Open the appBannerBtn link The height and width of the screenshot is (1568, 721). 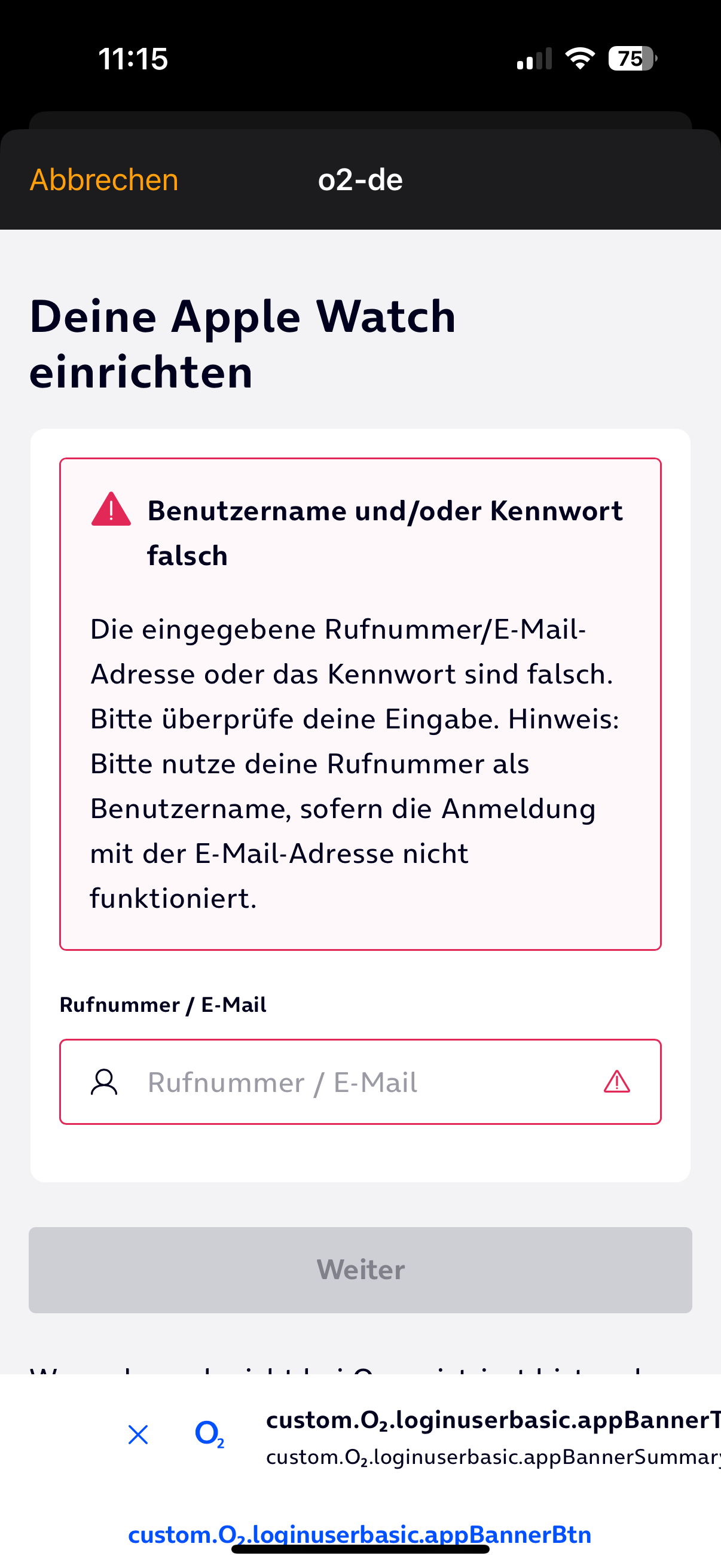(x=359, y=1535)
